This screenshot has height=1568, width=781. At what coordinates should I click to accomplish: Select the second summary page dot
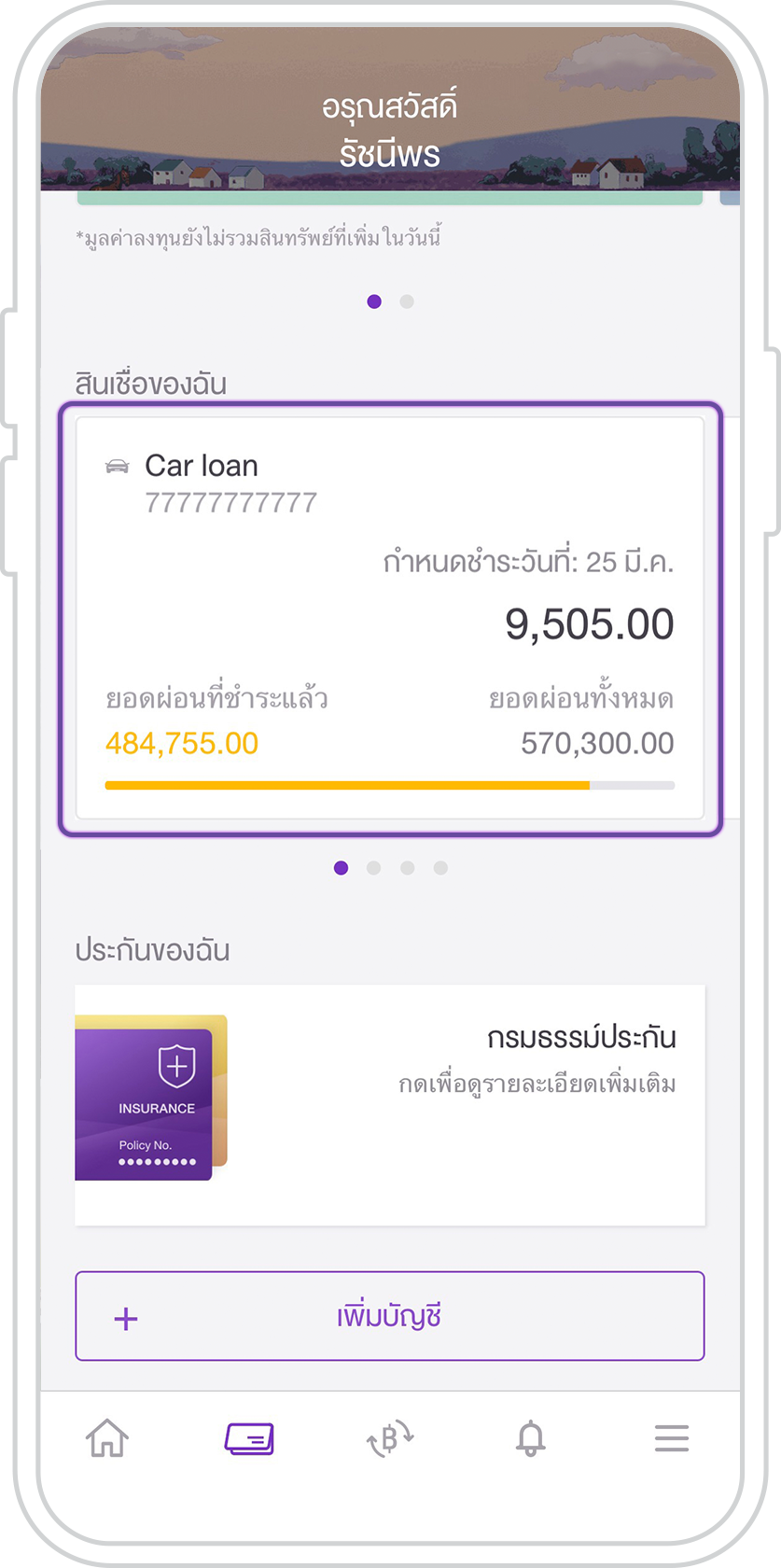pos(407,301)
